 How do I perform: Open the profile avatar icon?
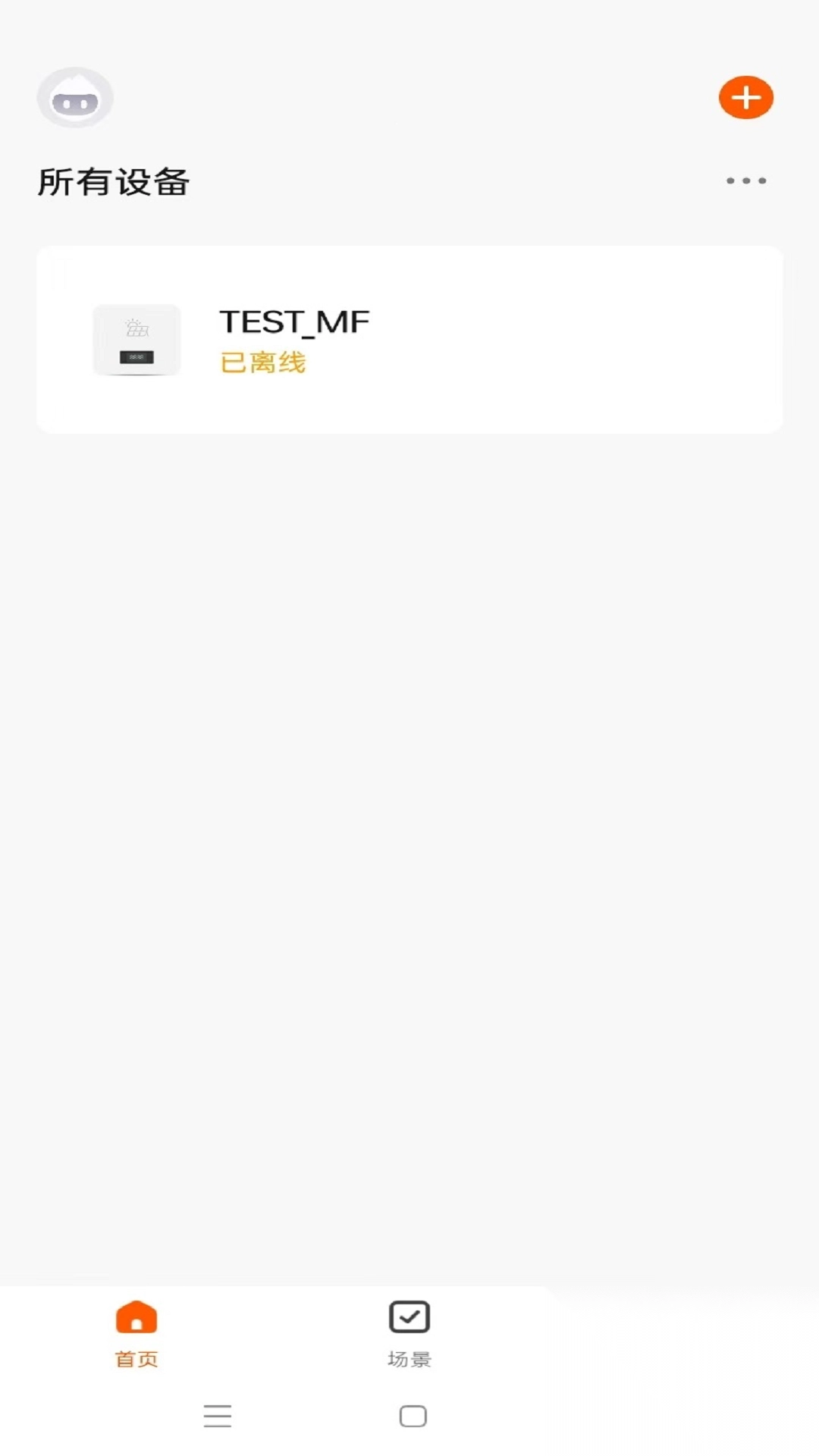click(75, 98)
